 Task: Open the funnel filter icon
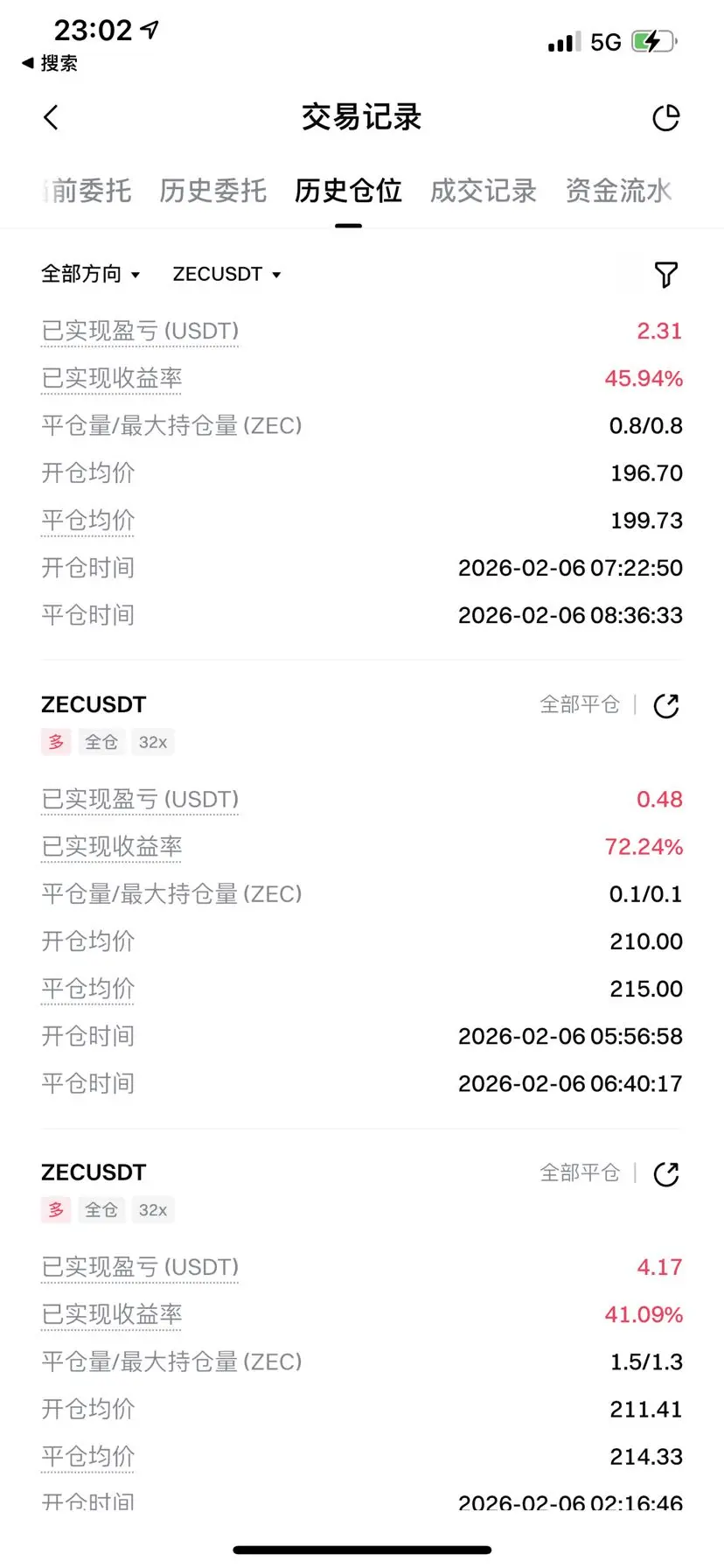(x=666, y=275)
